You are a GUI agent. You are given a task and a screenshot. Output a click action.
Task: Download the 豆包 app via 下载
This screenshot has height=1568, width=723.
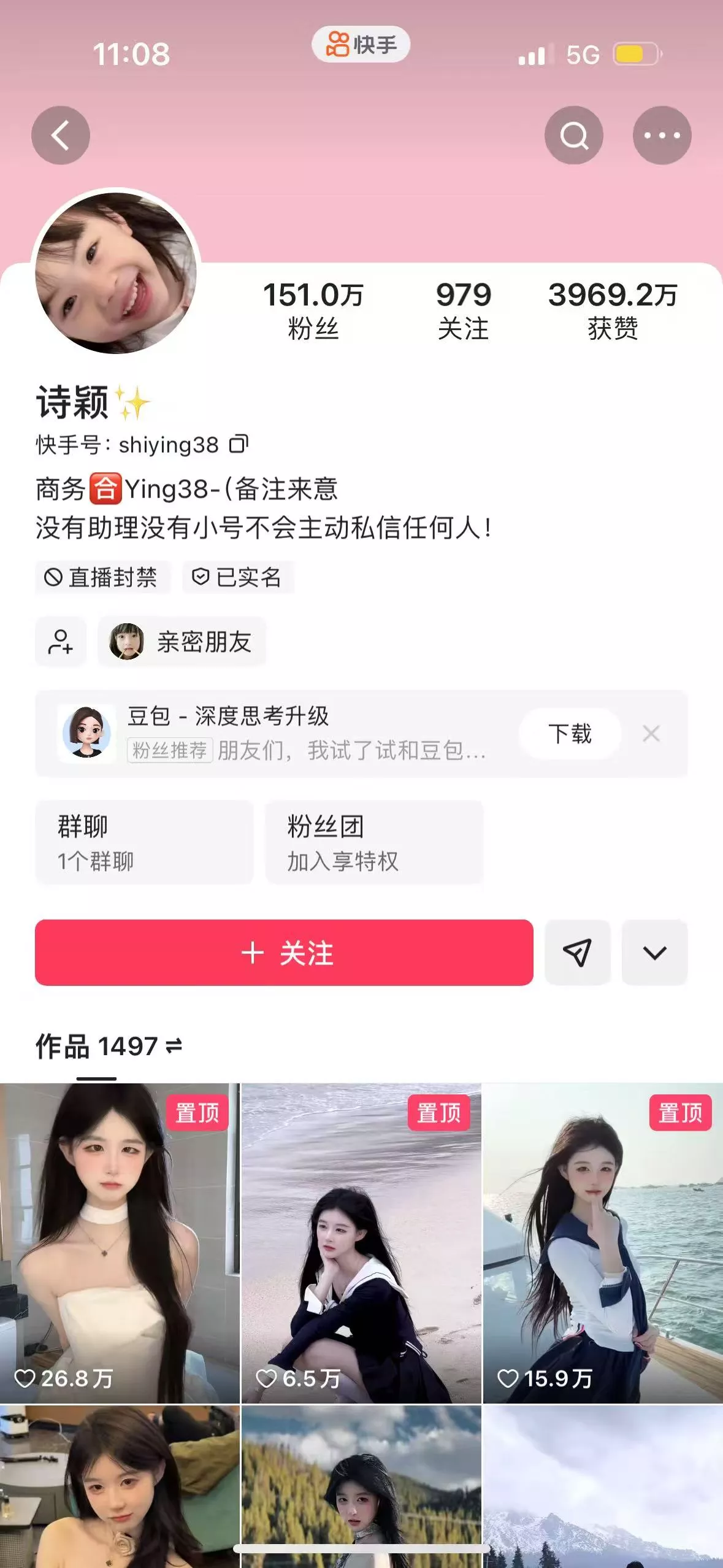point(570,734)
